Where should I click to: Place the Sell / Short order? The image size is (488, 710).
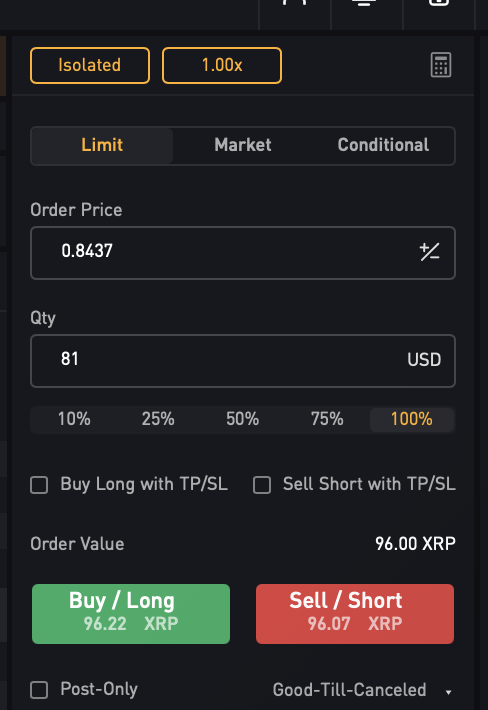click(x=355, y=614)
